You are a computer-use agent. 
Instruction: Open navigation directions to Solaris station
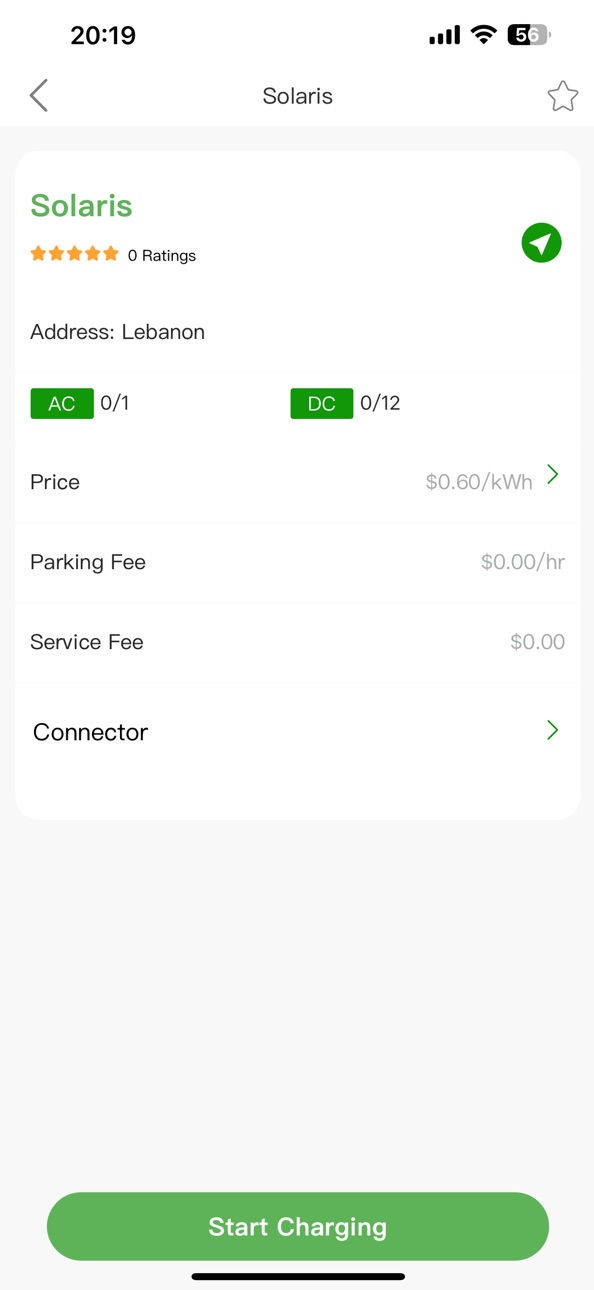tap(541, 243)
